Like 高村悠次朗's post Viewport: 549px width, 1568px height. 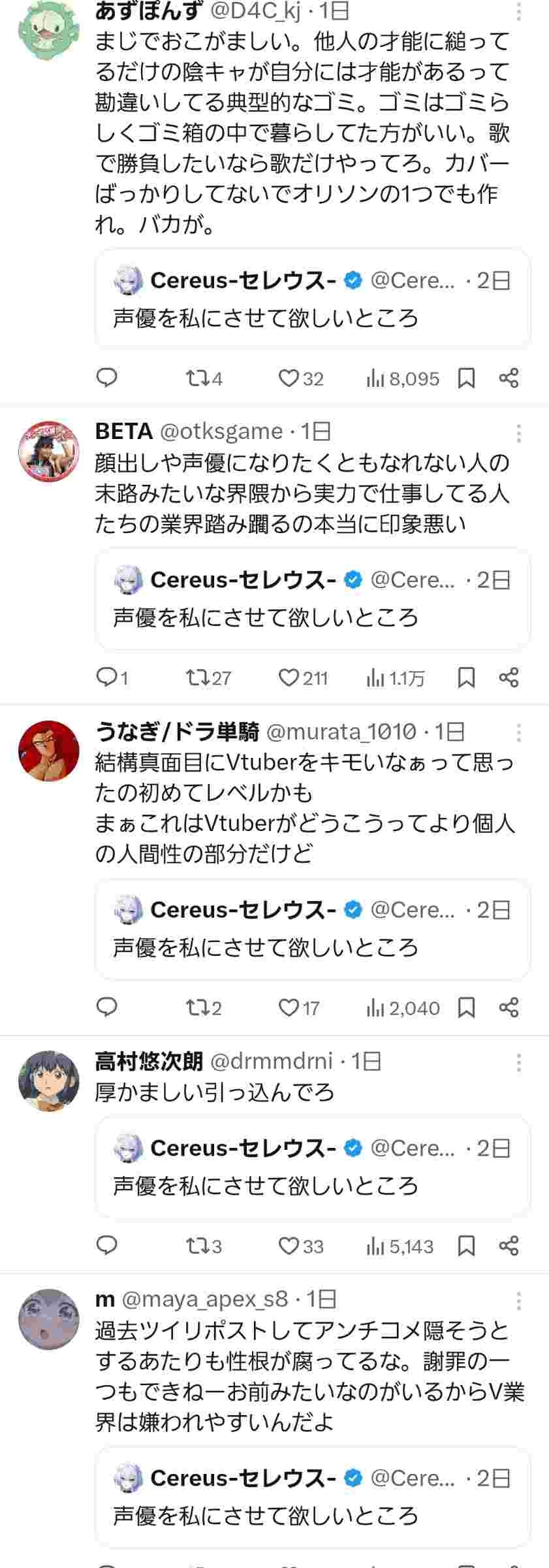289,1246
